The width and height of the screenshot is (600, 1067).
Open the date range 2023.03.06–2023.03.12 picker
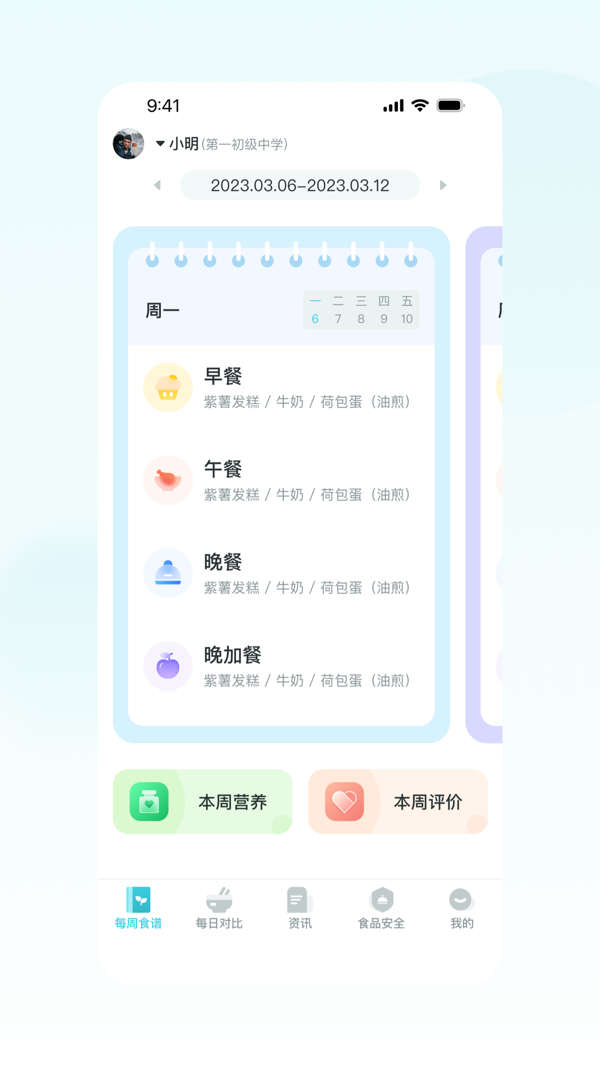[300, 185]
